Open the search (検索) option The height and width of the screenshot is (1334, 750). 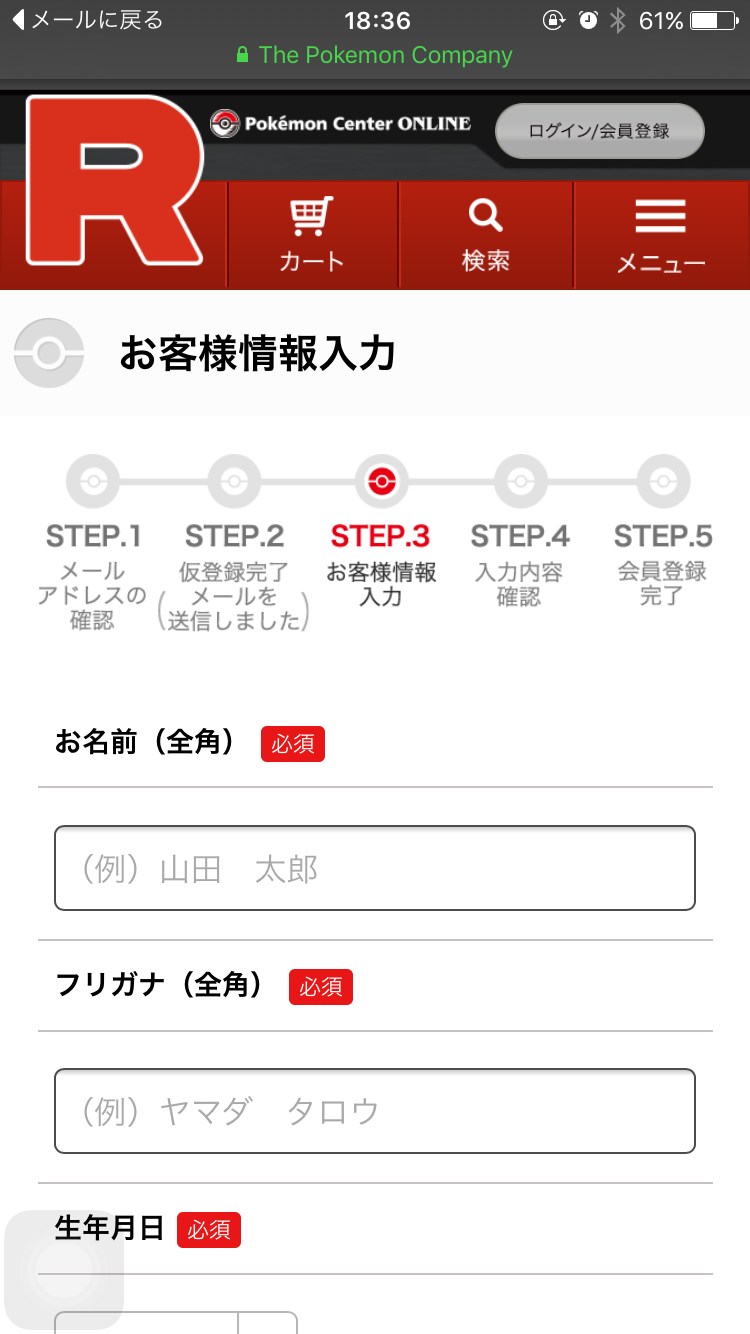pos(486,236)
